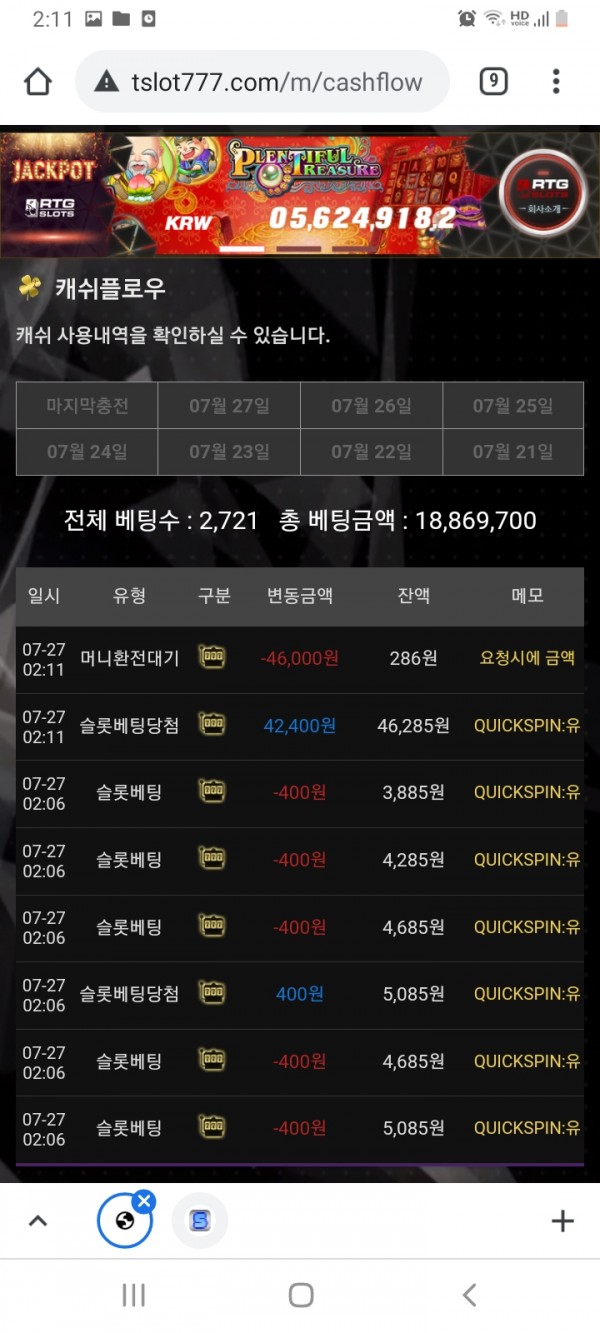The image size is (600, 1333).
Task: Close the active tab in the bottom strip
Action: pos(144,1201)
